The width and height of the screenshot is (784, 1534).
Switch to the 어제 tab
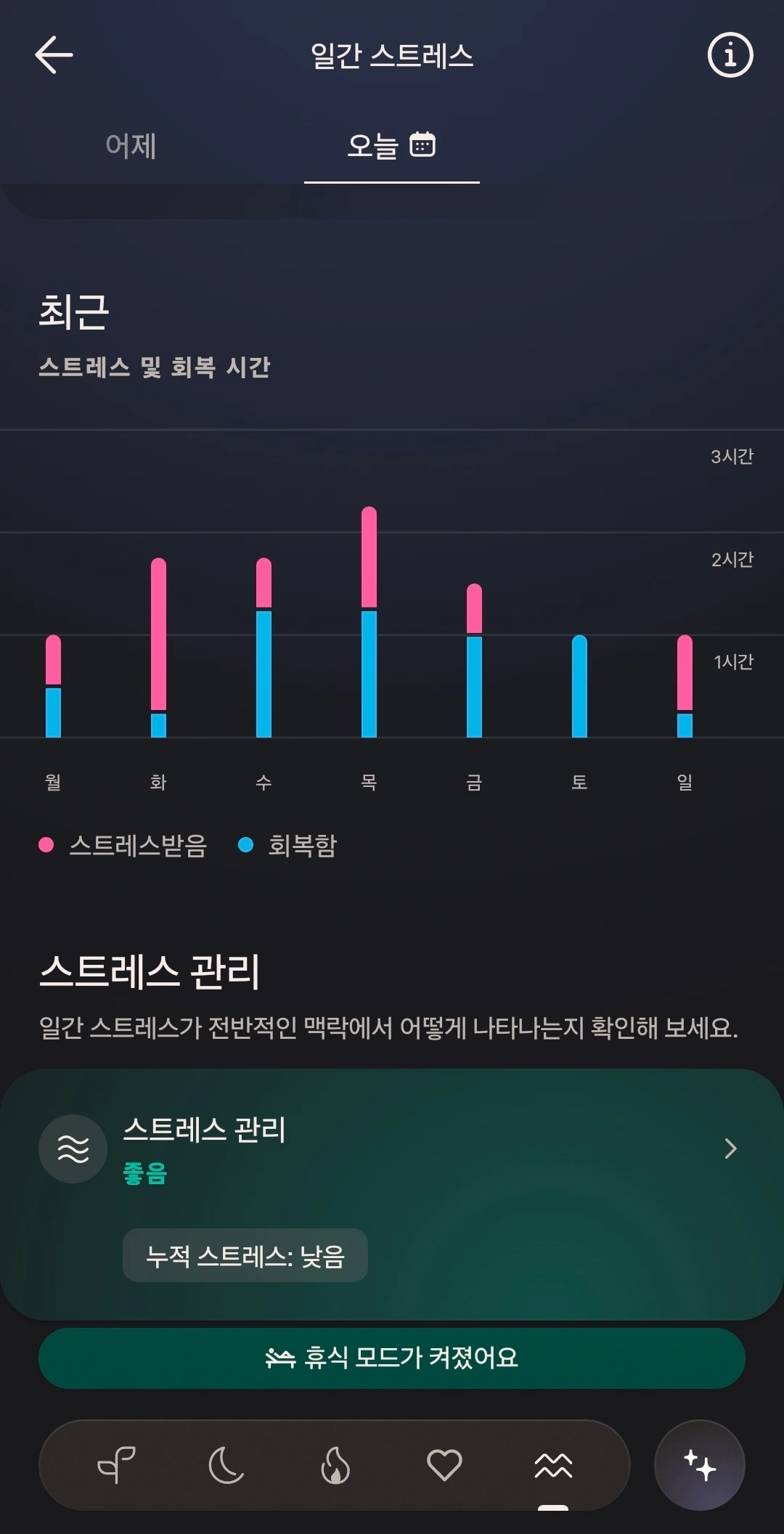click(131, 145)
